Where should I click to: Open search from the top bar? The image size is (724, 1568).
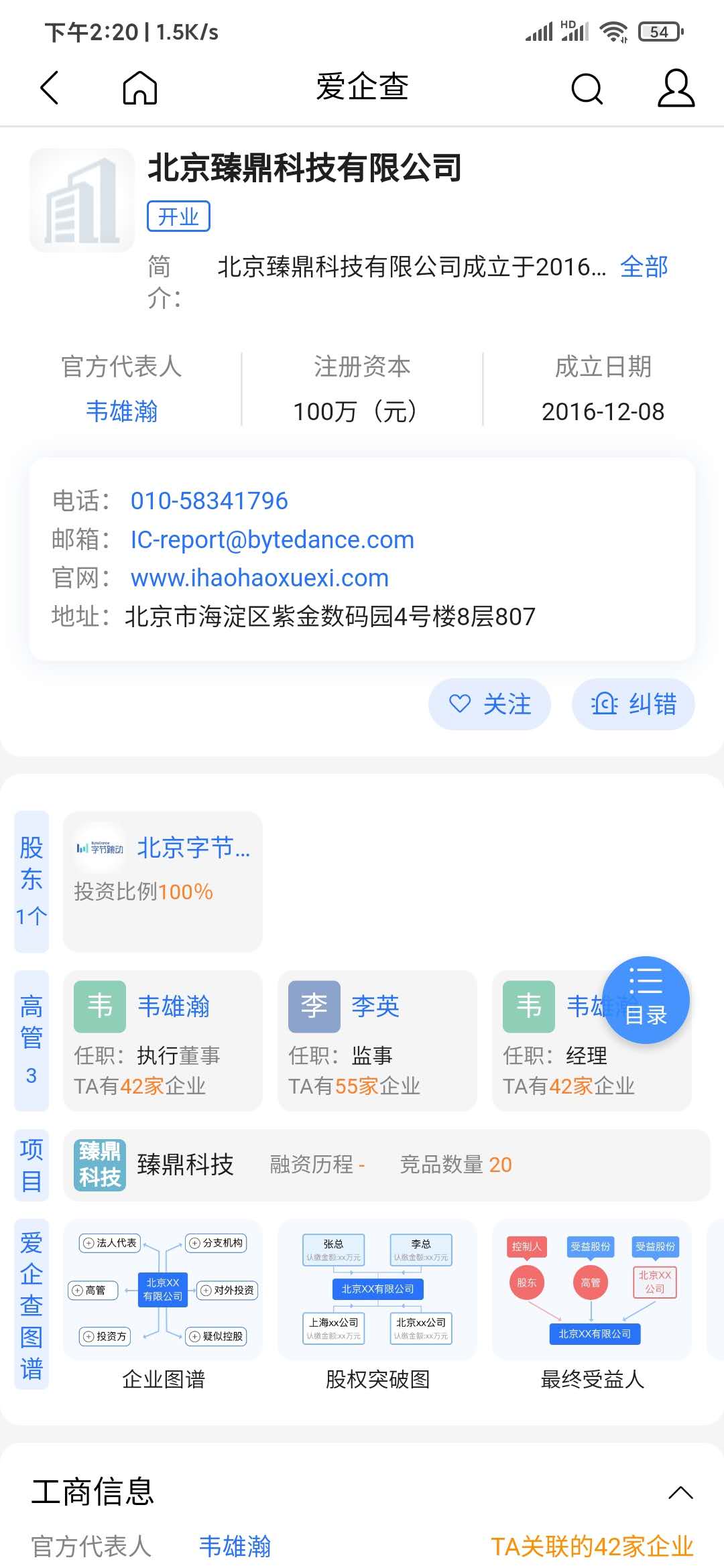(x=587, y=88)
